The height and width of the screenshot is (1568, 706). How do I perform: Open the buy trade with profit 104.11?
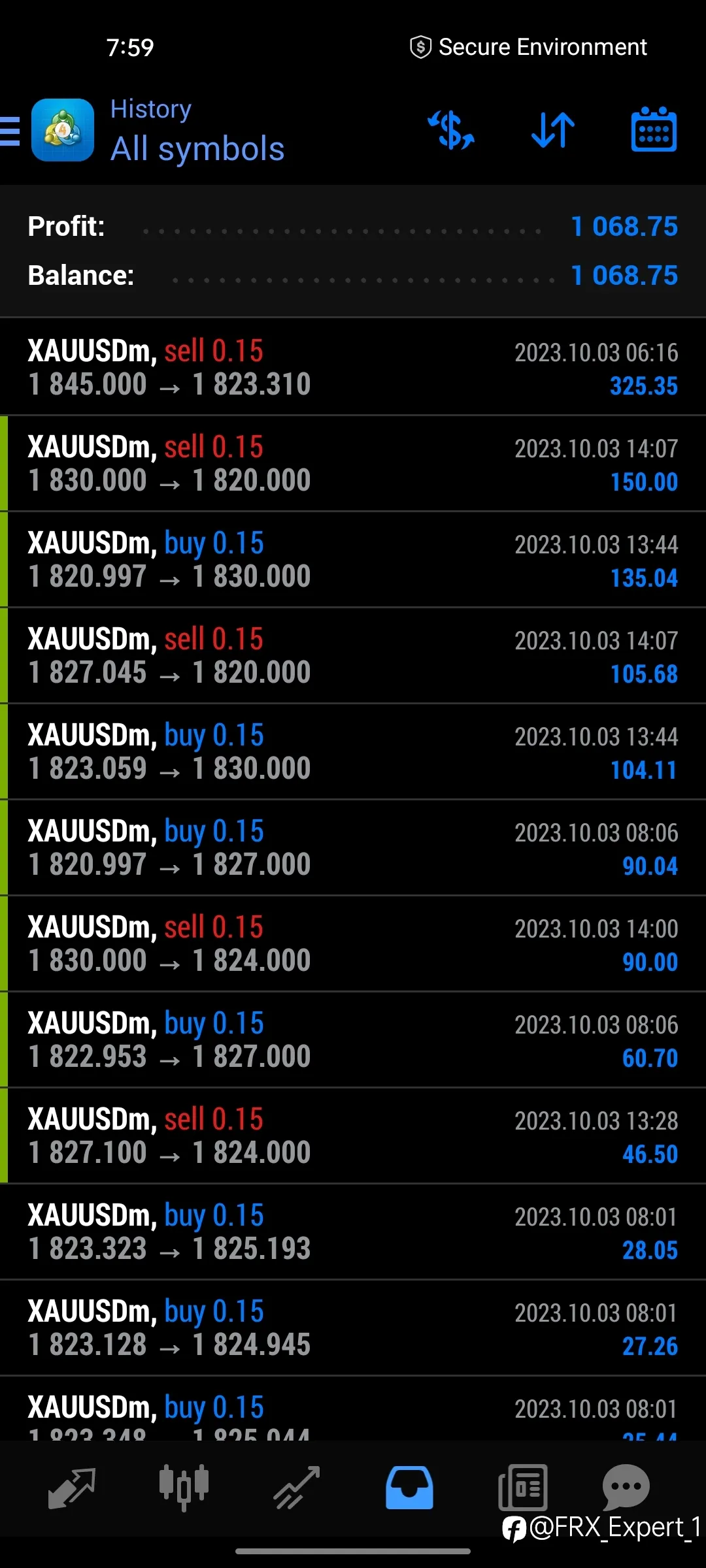(x=353, y=752)
